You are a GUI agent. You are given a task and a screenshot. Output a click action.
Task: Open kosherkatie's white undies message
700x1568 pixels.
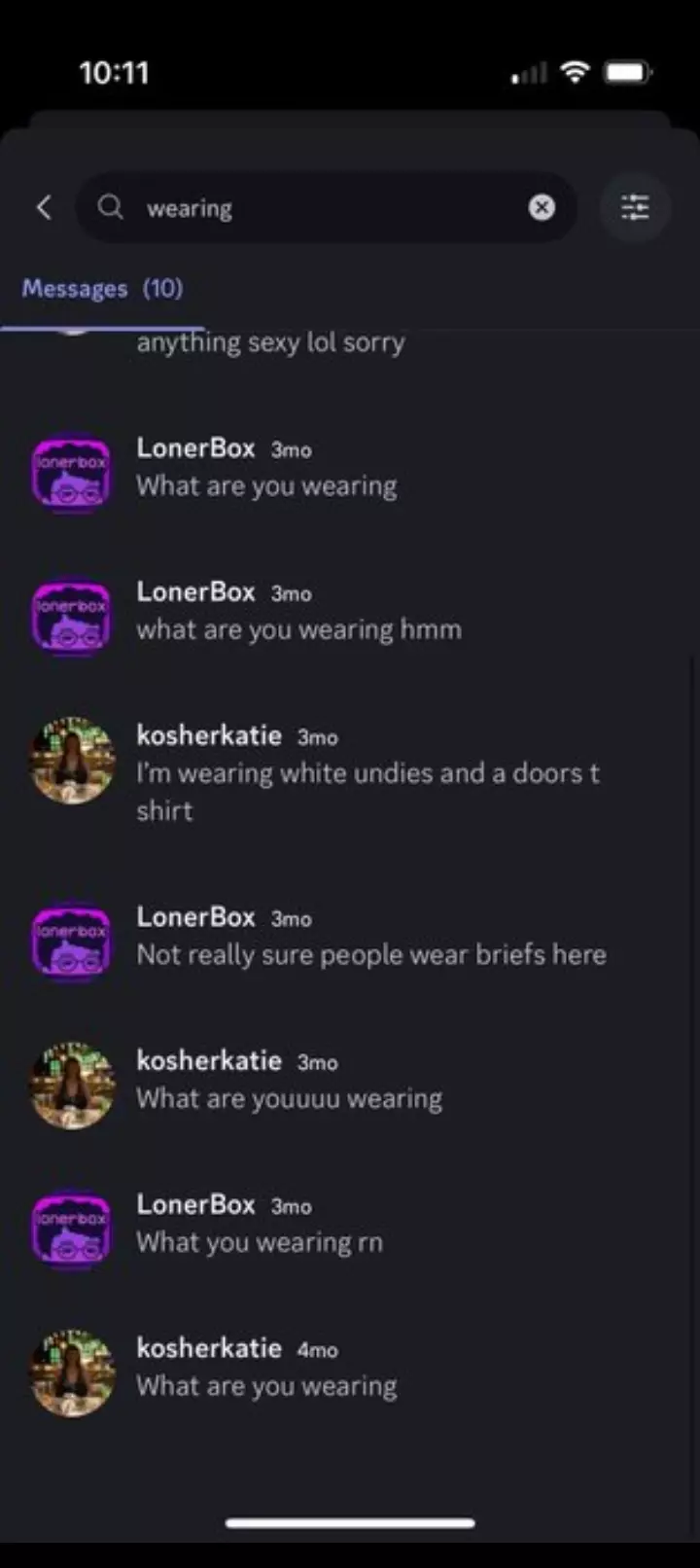[x=350, y=772]
